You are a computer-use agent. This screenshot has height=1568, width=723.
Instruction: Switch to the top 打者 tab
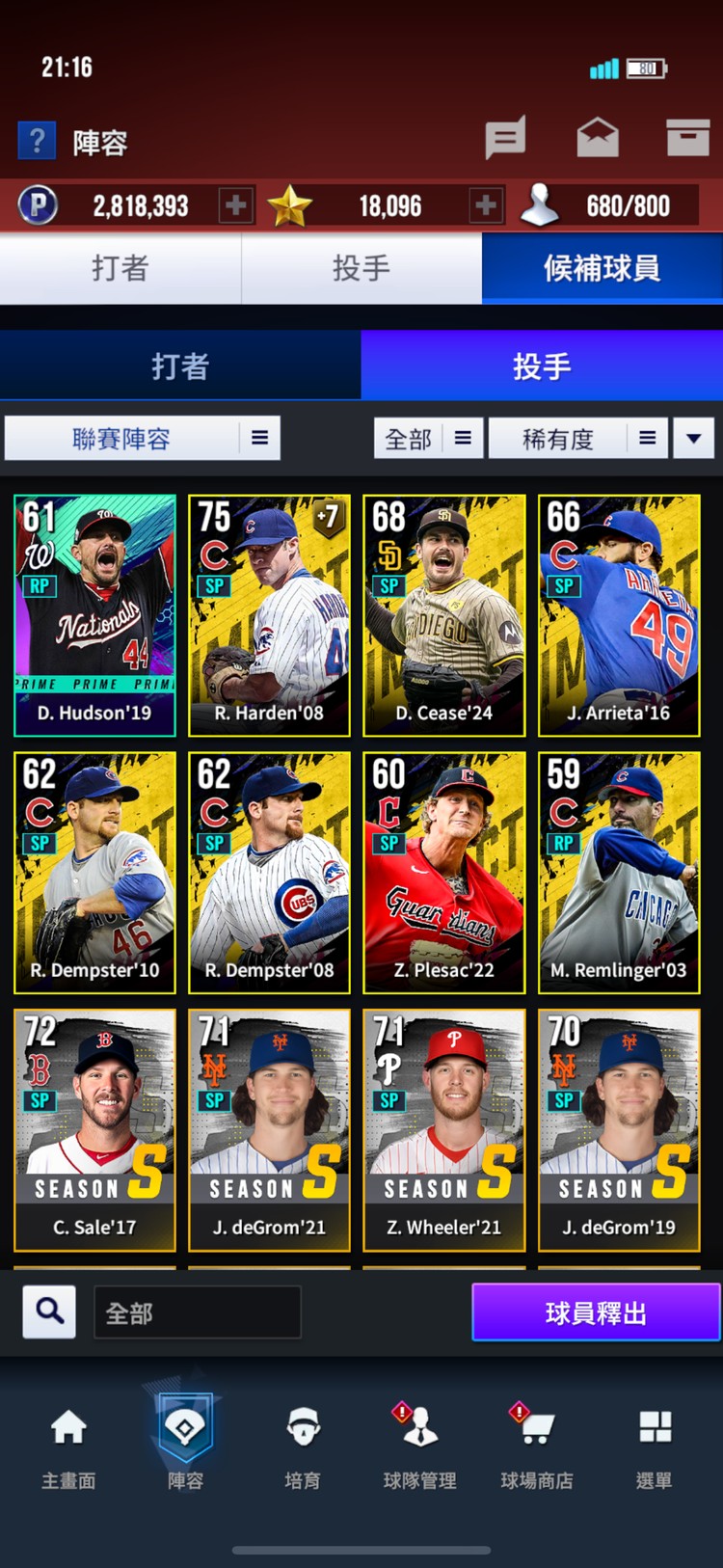[x=120, y=268]
